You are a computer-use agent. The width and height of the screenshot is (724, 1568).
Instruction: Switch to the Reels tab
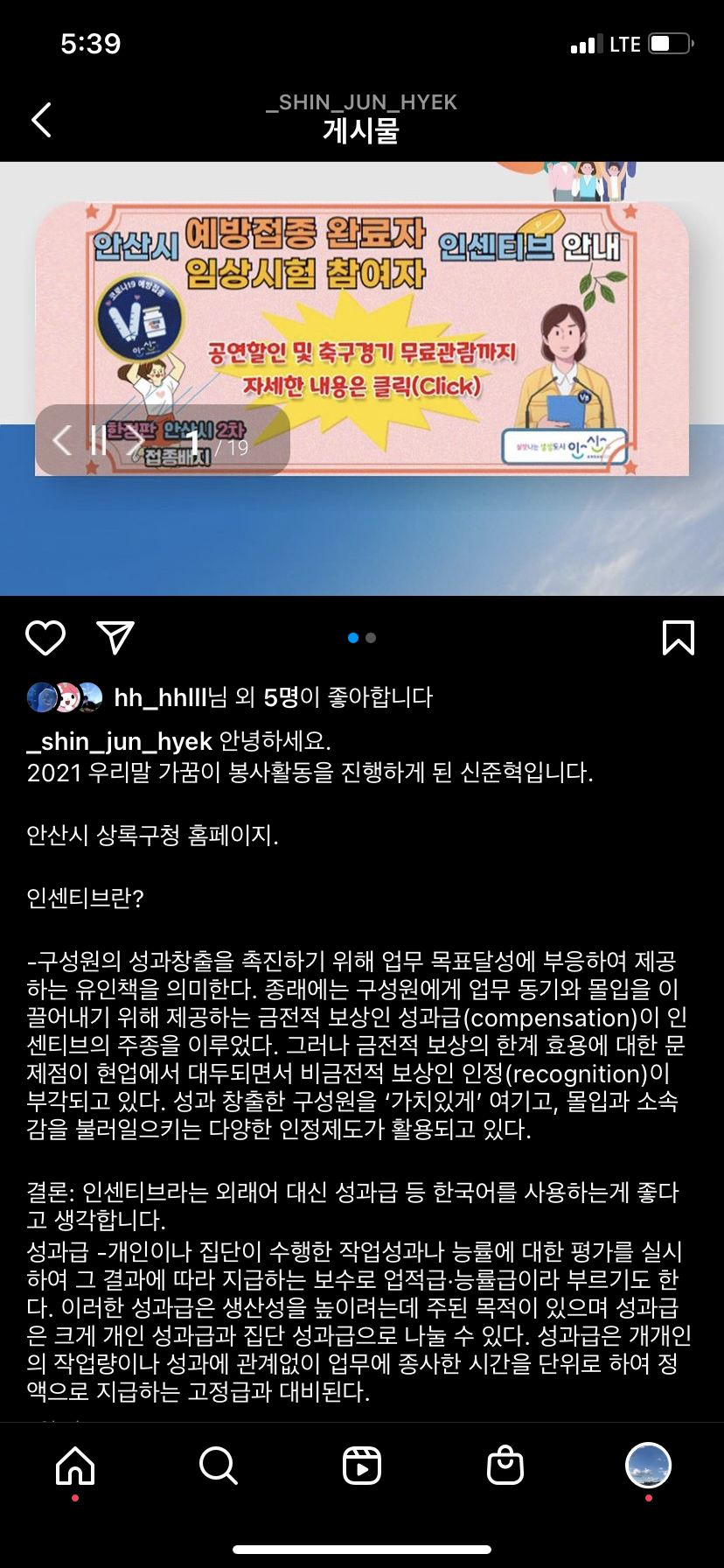point(362,1465)
